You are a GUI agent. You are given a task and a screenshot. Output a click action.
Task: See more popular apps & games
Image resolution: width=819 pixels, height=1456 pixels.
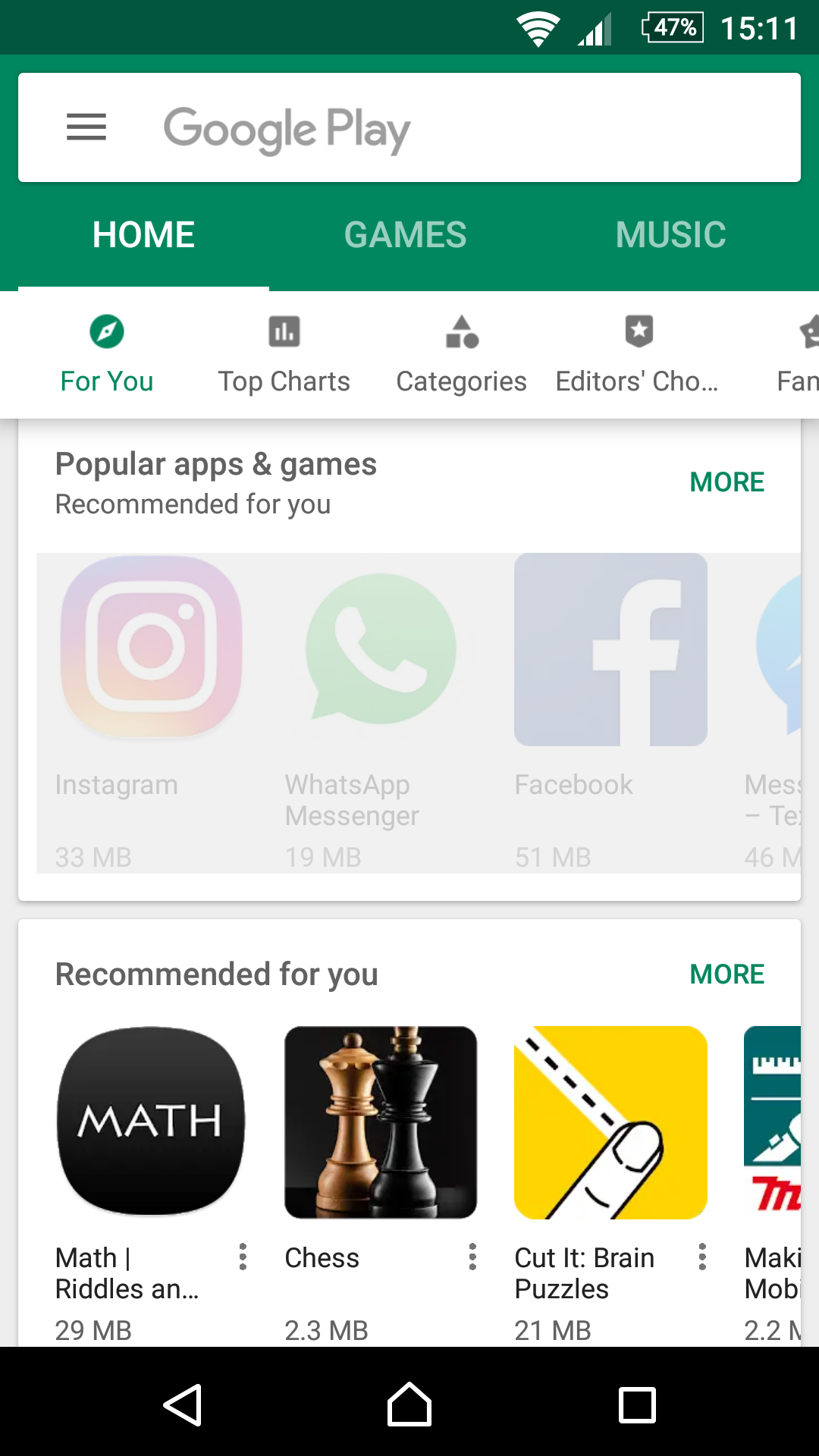coord(726,482)
